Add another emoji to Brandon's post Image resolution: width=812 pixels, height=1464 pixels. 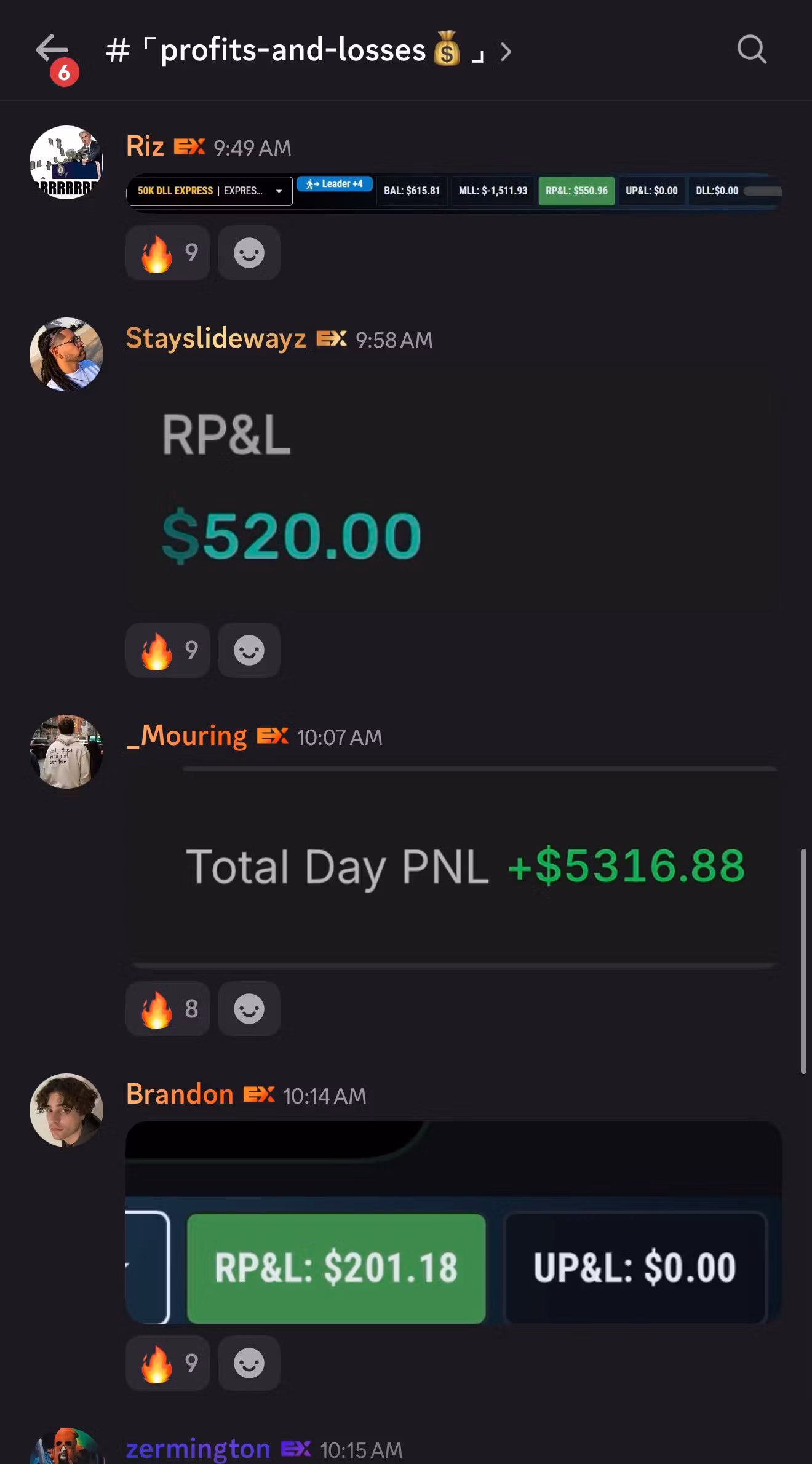pos(249,1363)
